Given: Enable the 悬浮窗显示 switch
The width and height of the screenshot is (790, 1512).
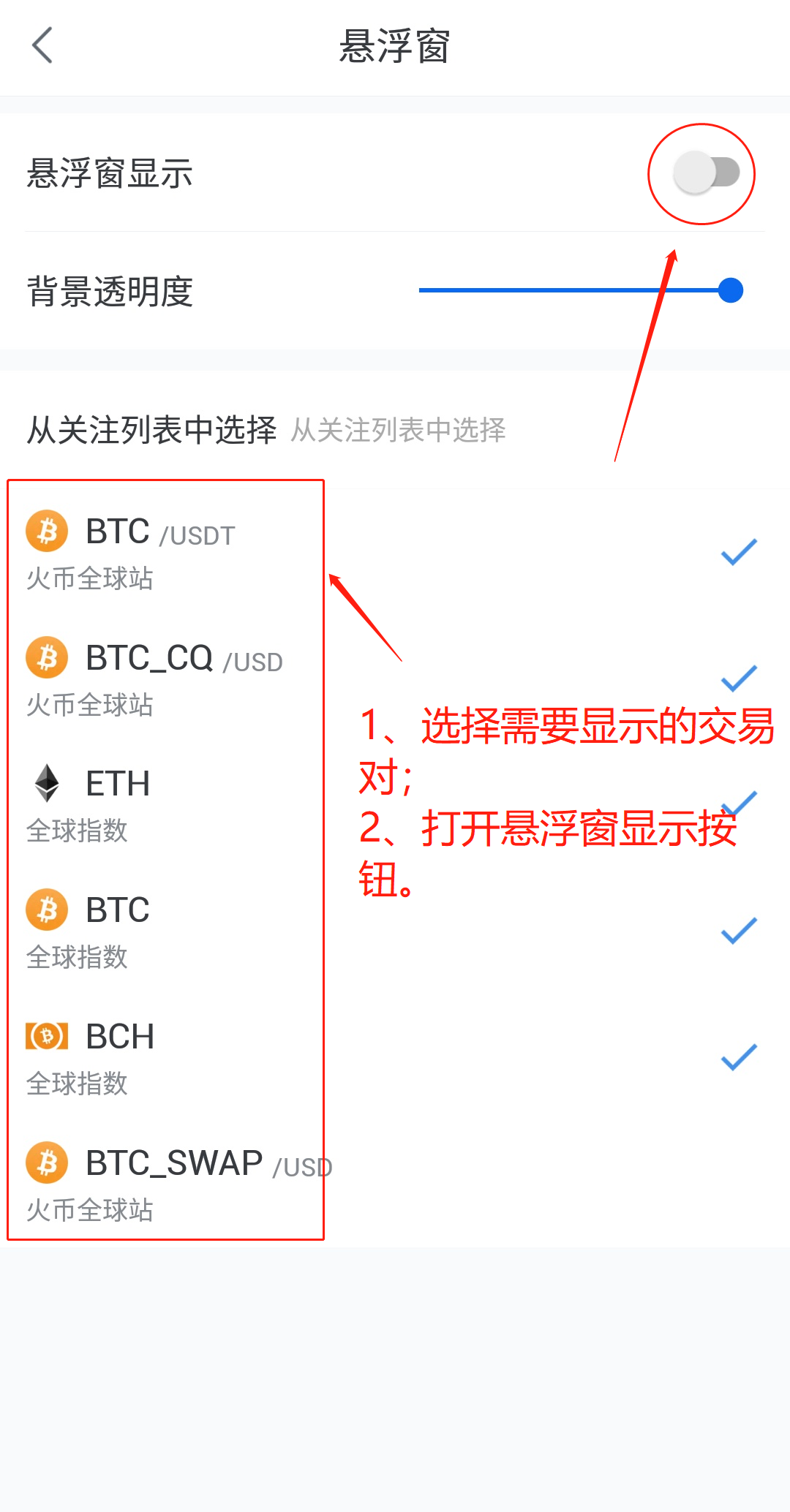Looking at the screenshot, I should [x=707, y=173].
